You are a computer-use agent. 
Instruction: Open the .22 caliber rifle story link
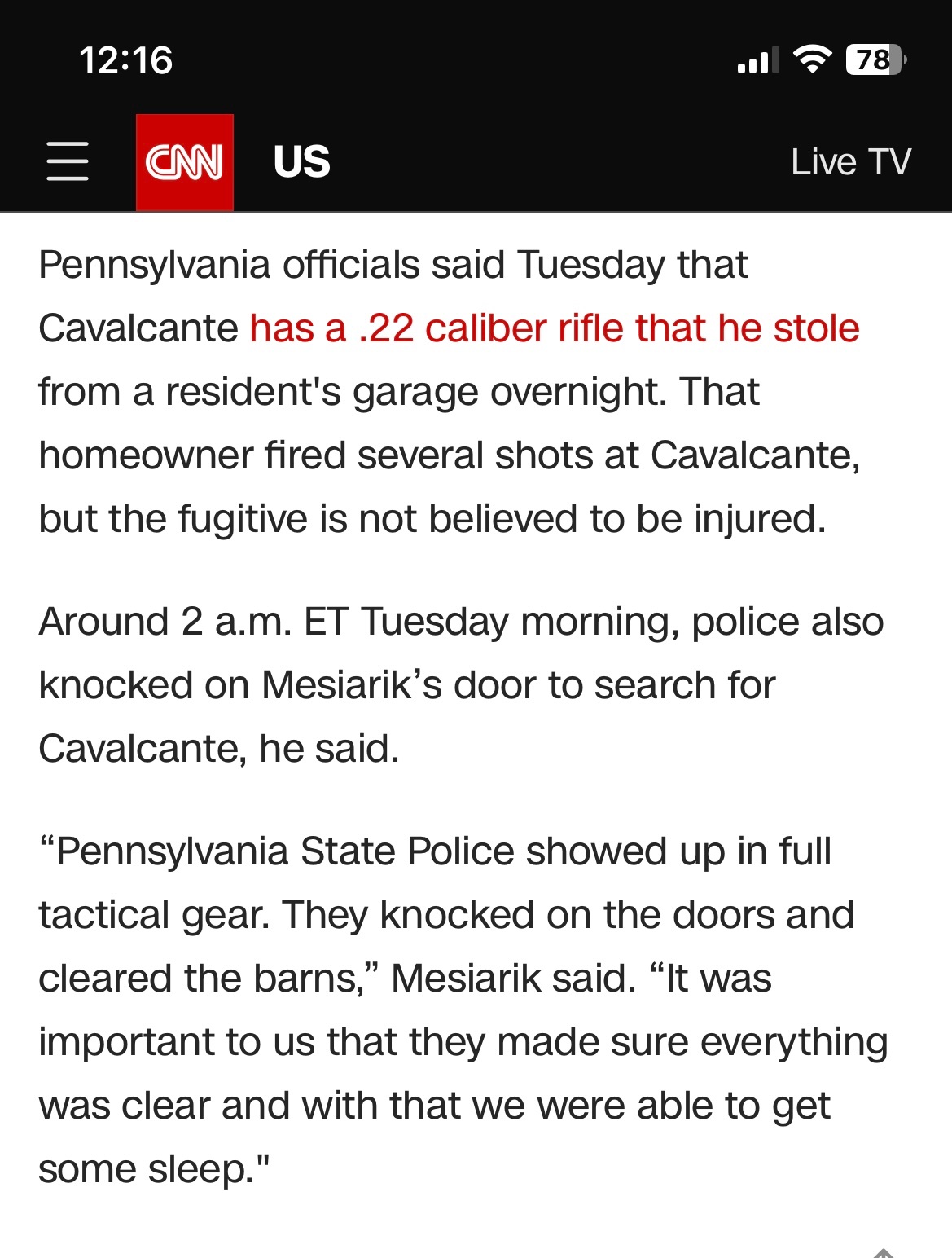554,328
